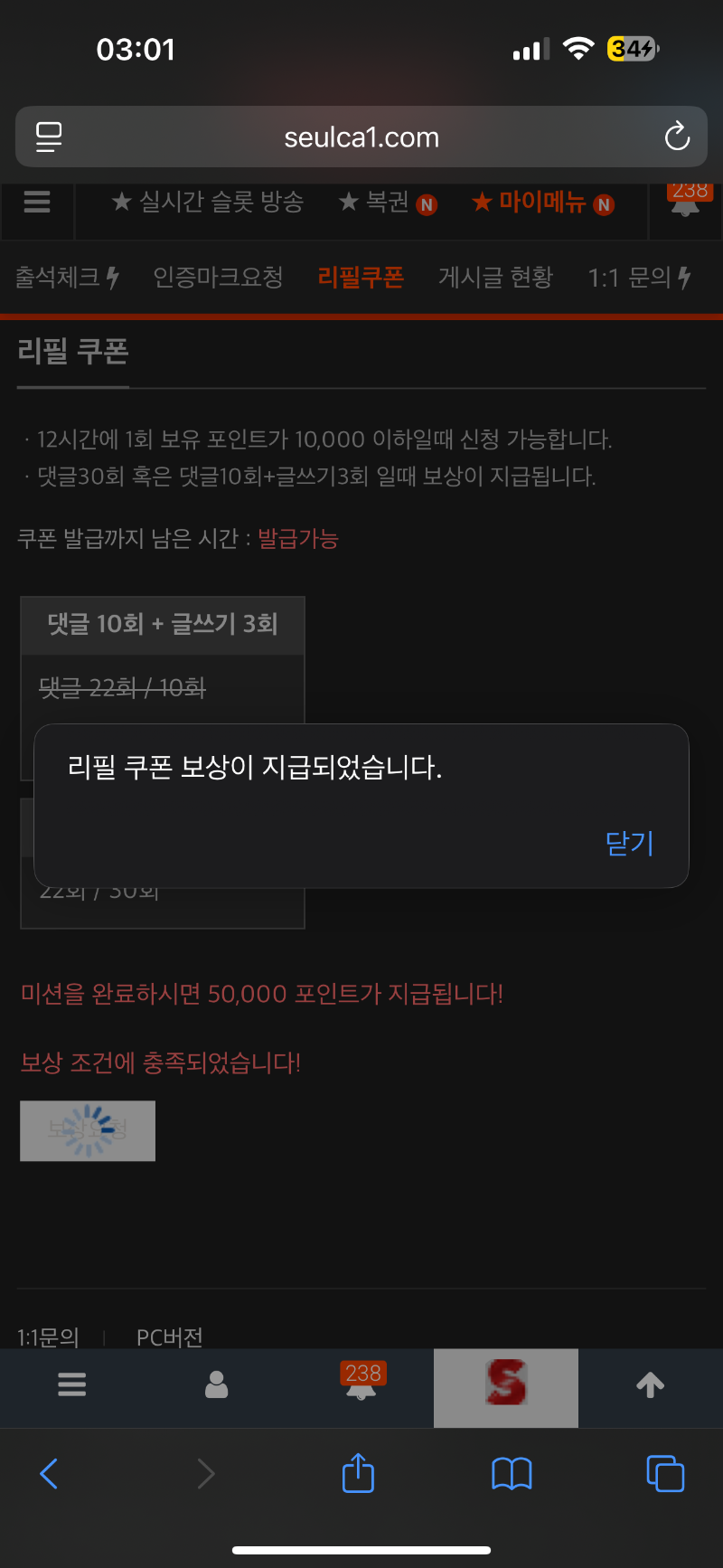This screenshot has height=1568, width=723.
Task: Go to 실시간 슬롯 방송
Action: pos(208,203)
